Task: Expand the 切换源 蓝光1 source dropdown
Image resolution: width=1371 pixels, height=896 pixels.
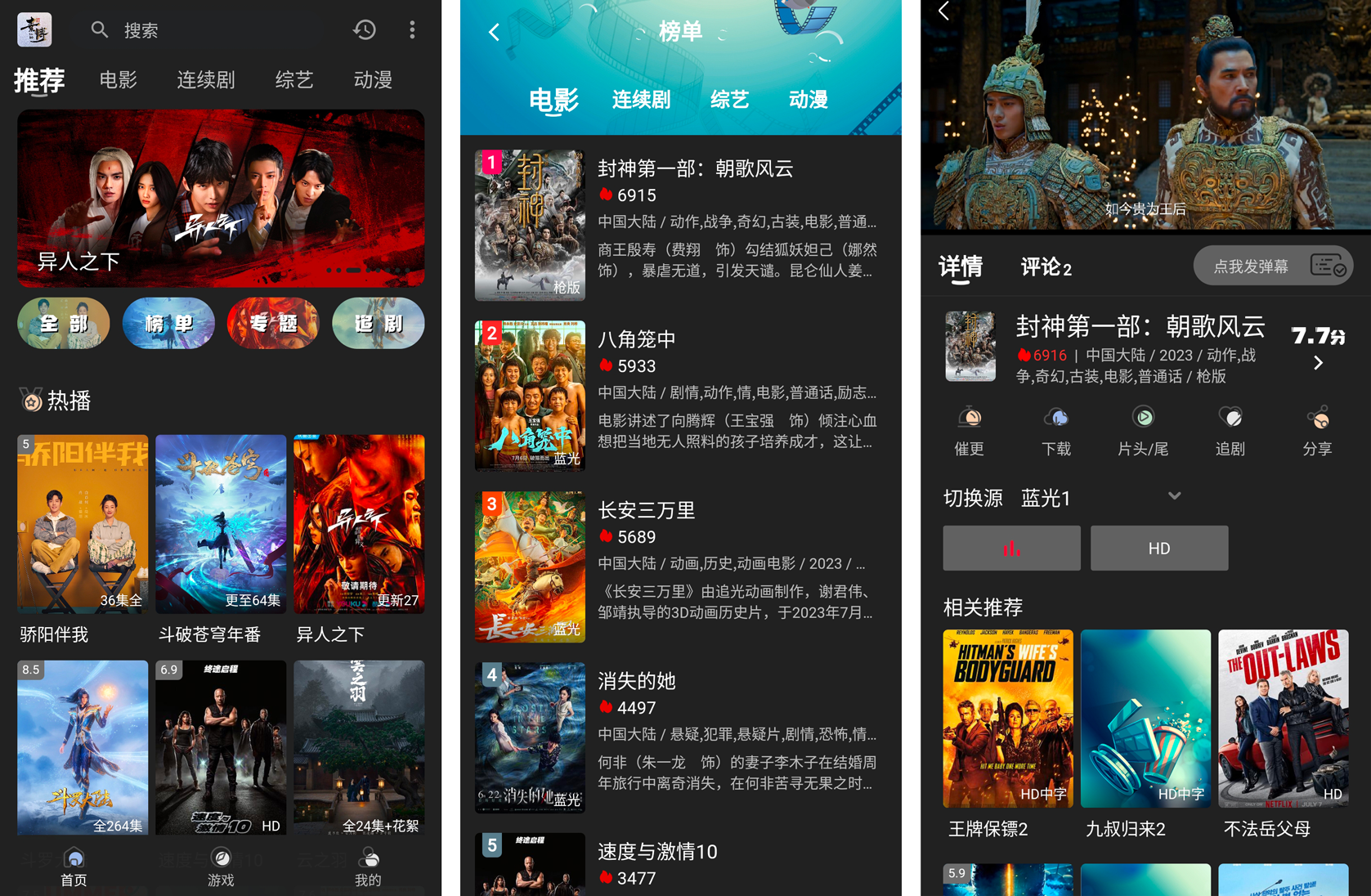Action: (1174, 497)
